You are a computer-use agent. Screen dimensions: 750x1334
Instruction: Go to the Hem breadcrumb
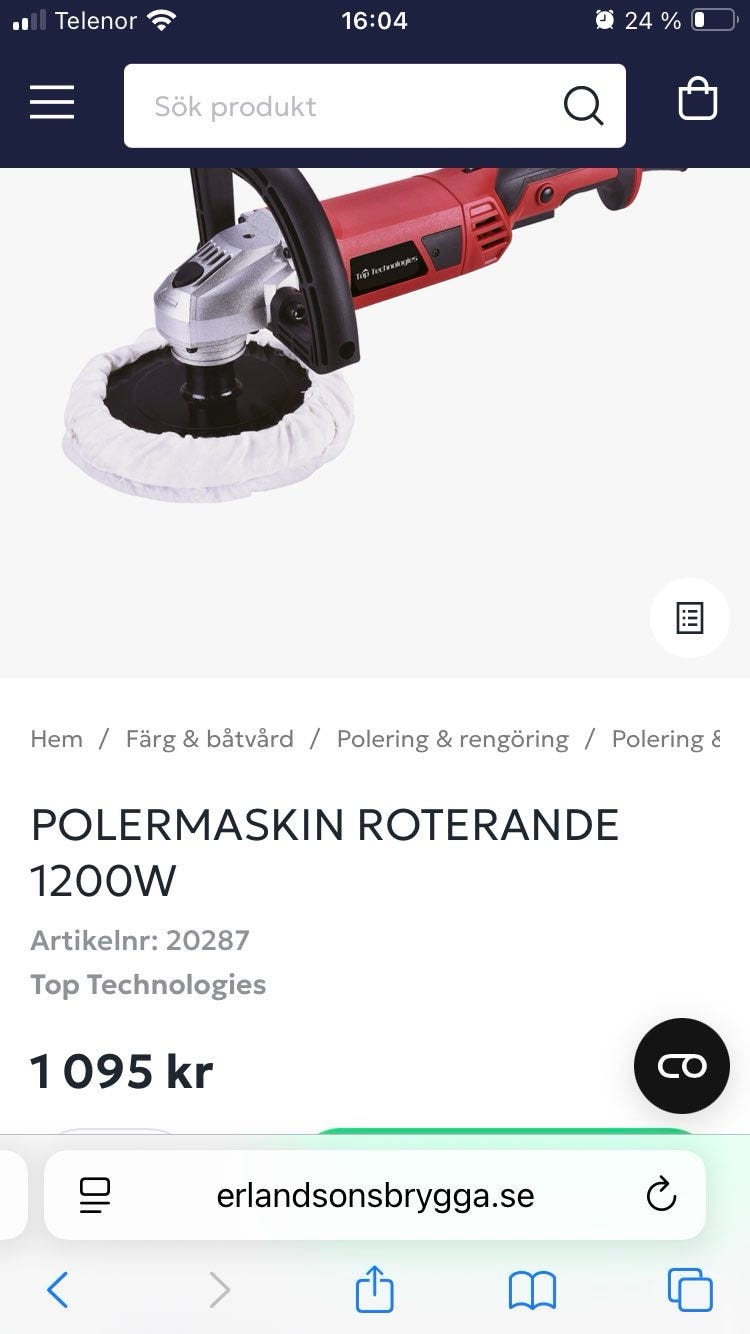56,739
